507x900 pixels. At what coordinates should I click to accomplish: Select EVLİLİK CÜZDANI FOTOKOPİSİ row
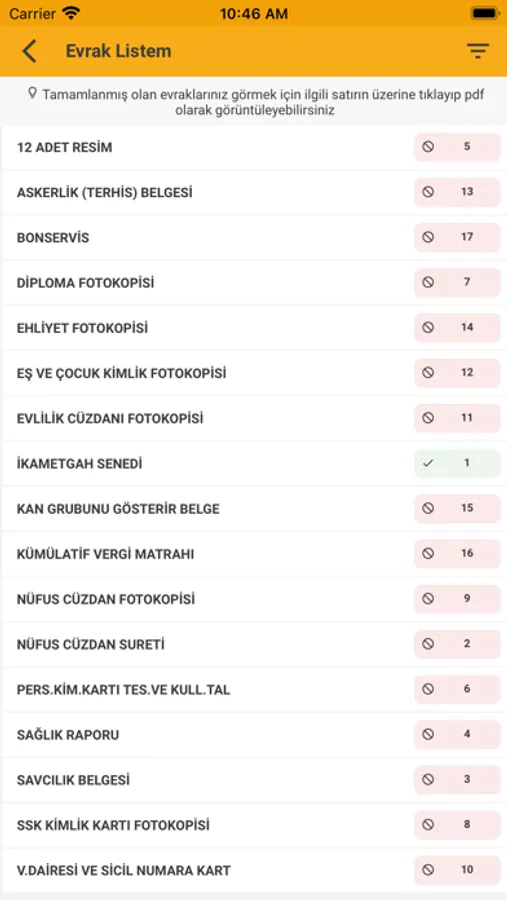click(x=253, y=418)
